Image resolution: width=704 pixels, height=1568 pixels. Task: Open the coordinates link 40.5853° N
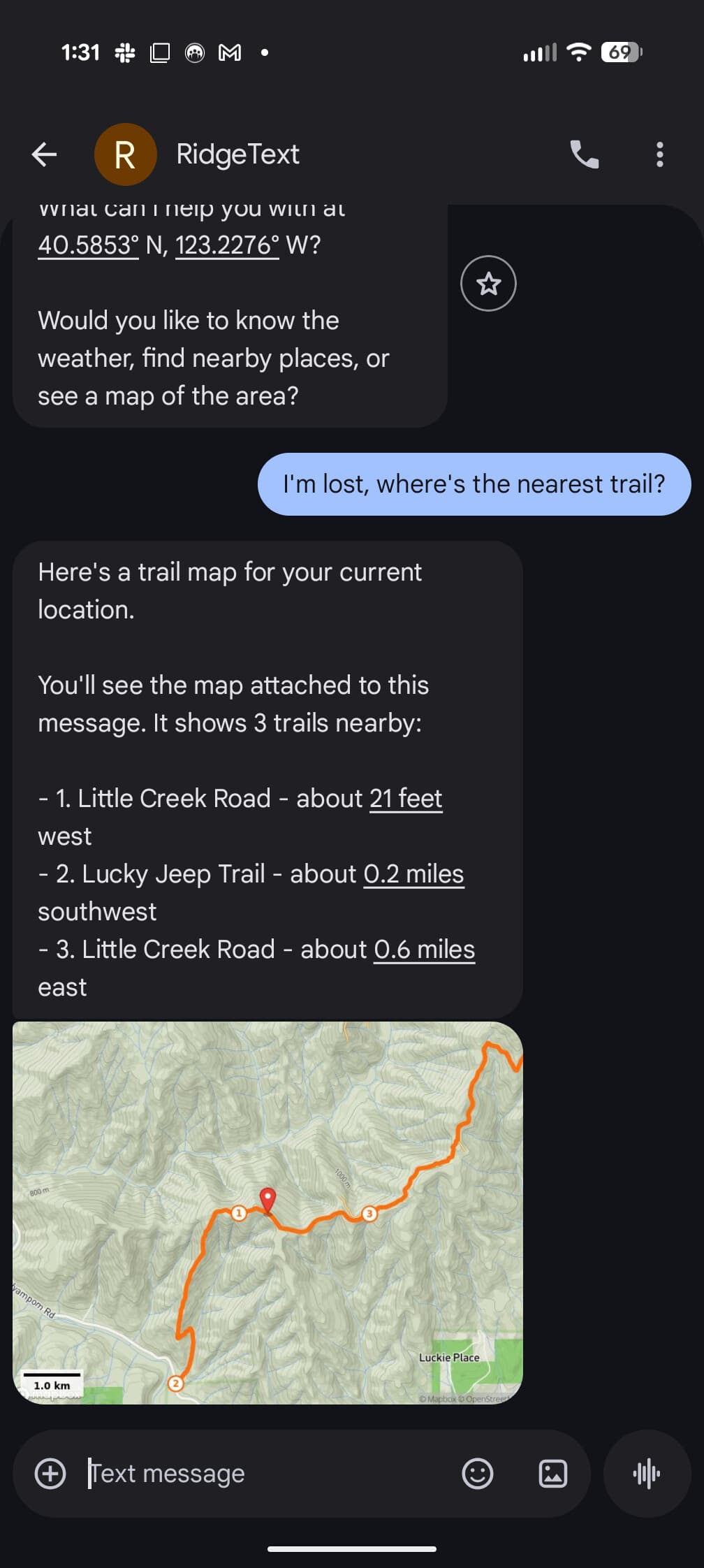[87, 245]
